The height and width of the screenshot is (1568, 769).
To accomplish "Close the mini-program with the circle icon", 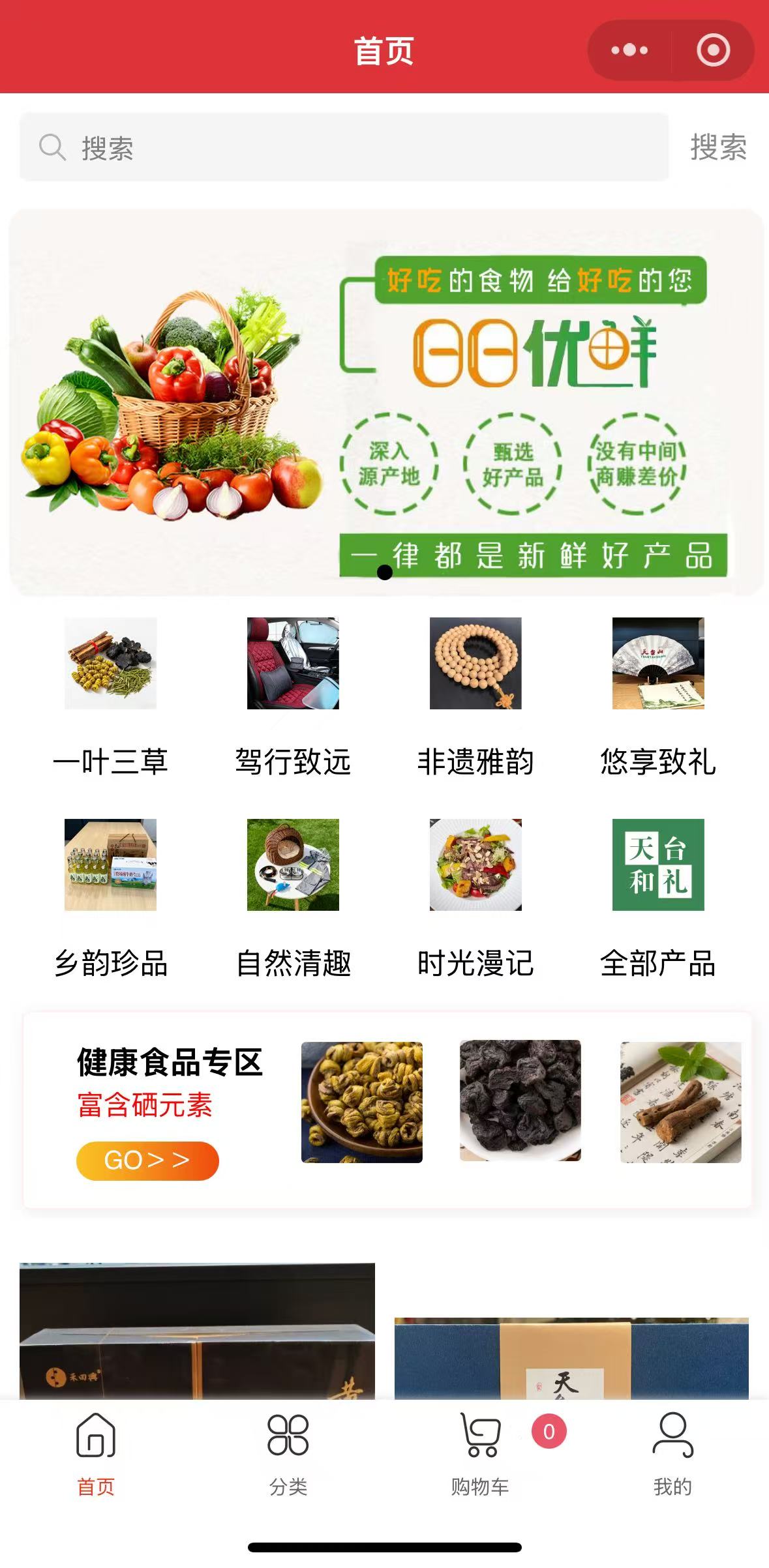I will [713, 50].
